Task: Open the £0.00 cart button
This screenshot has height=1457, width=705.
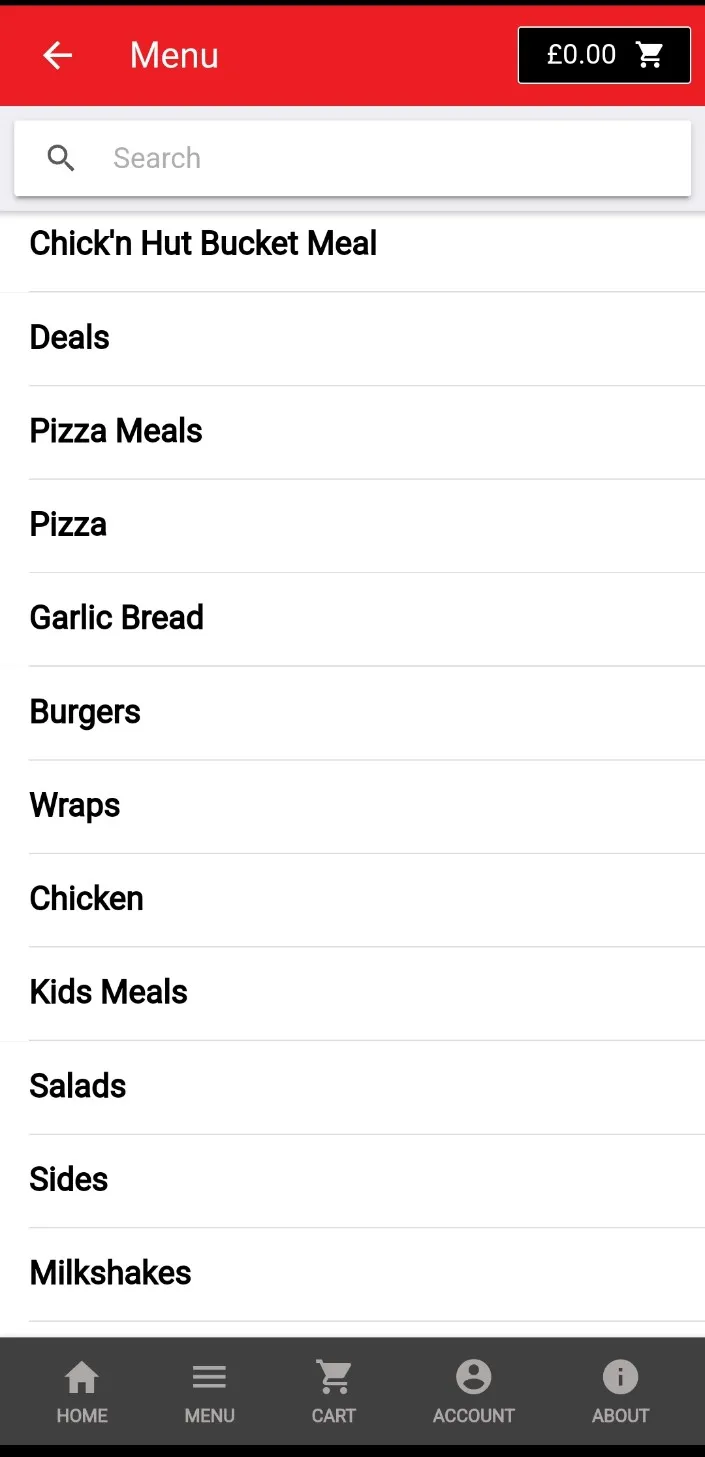Action: tap(604, 55)
